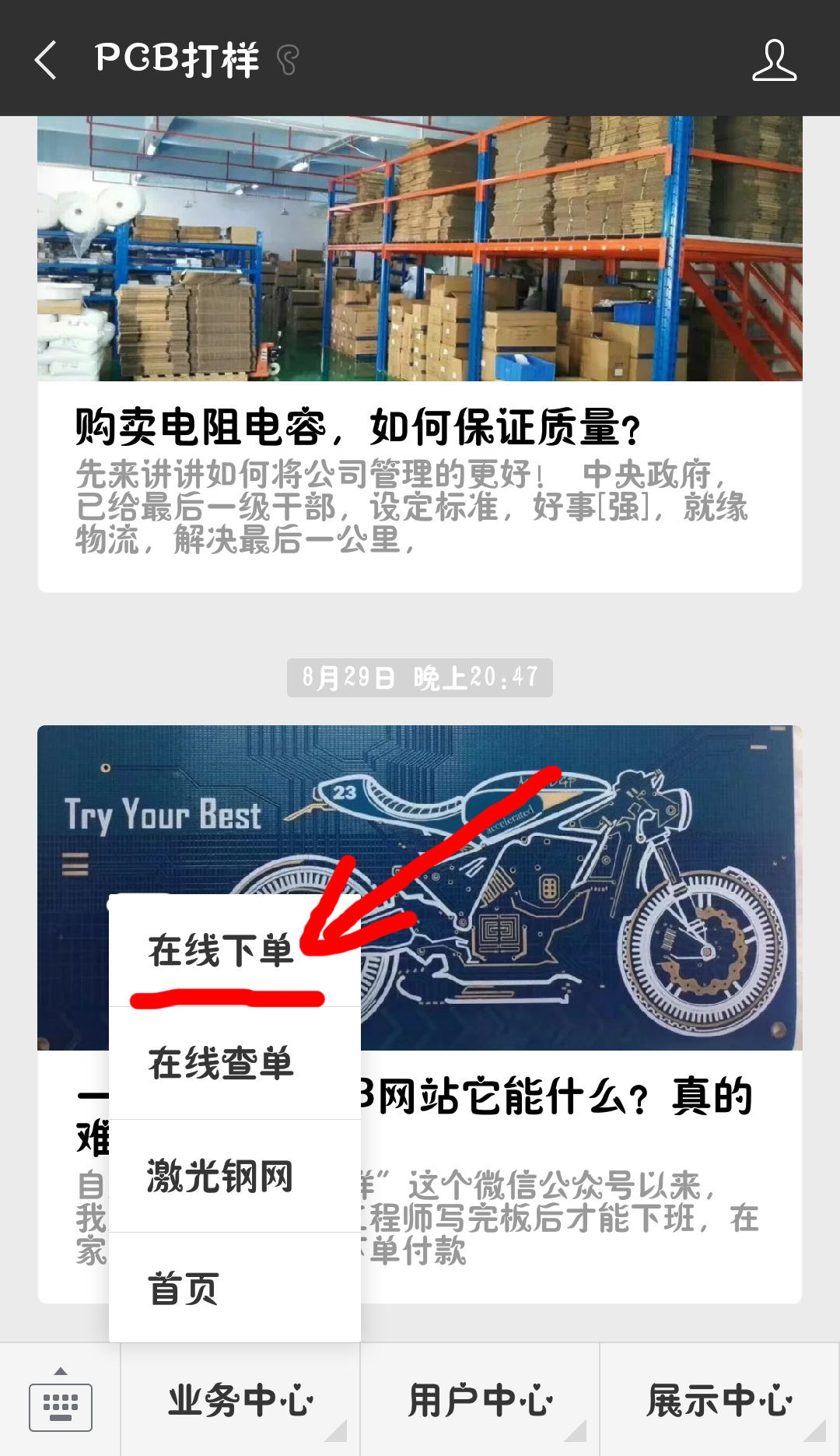Screen dimensions: 840x1456
Task: View the warehouse shelves cover photo
Action: 420,249
